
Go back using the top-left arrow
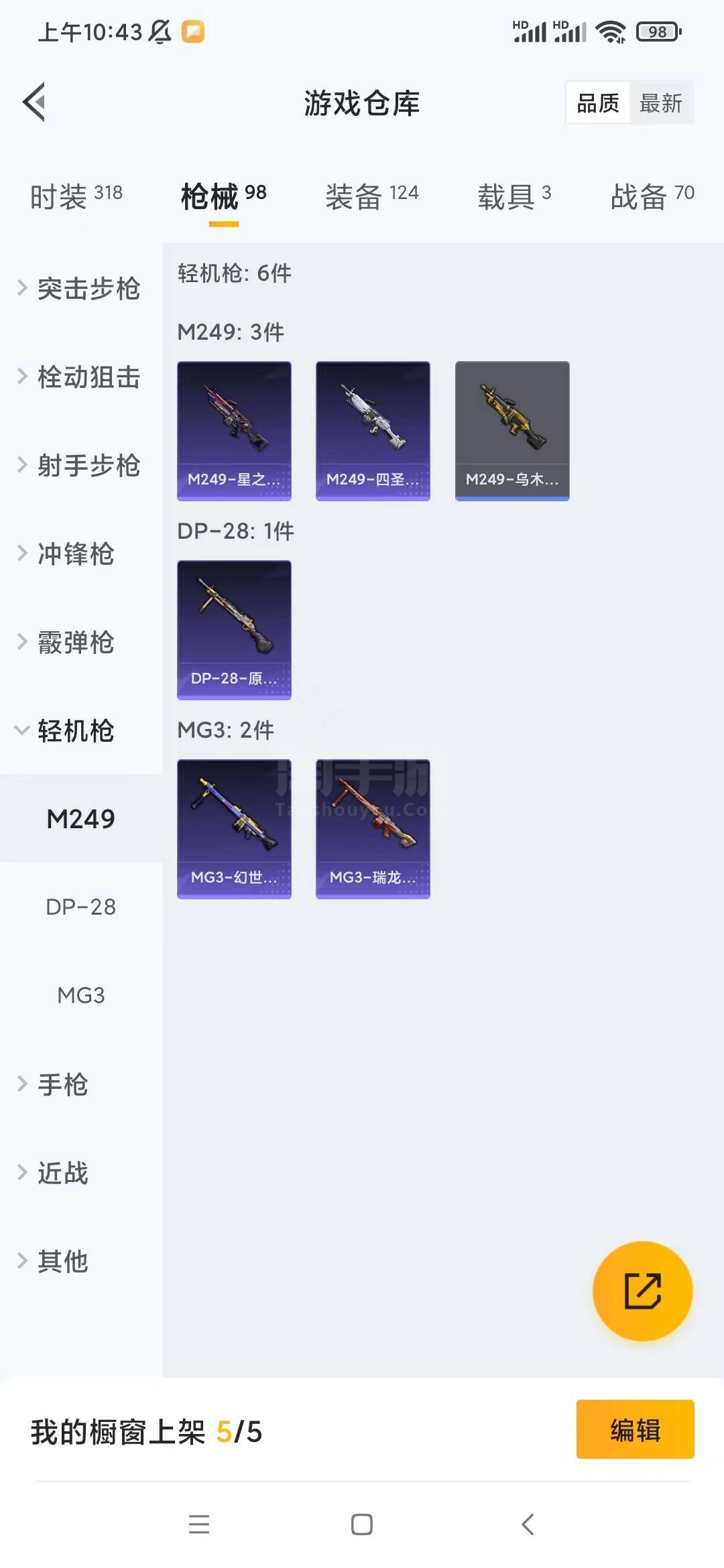(35, 103)
